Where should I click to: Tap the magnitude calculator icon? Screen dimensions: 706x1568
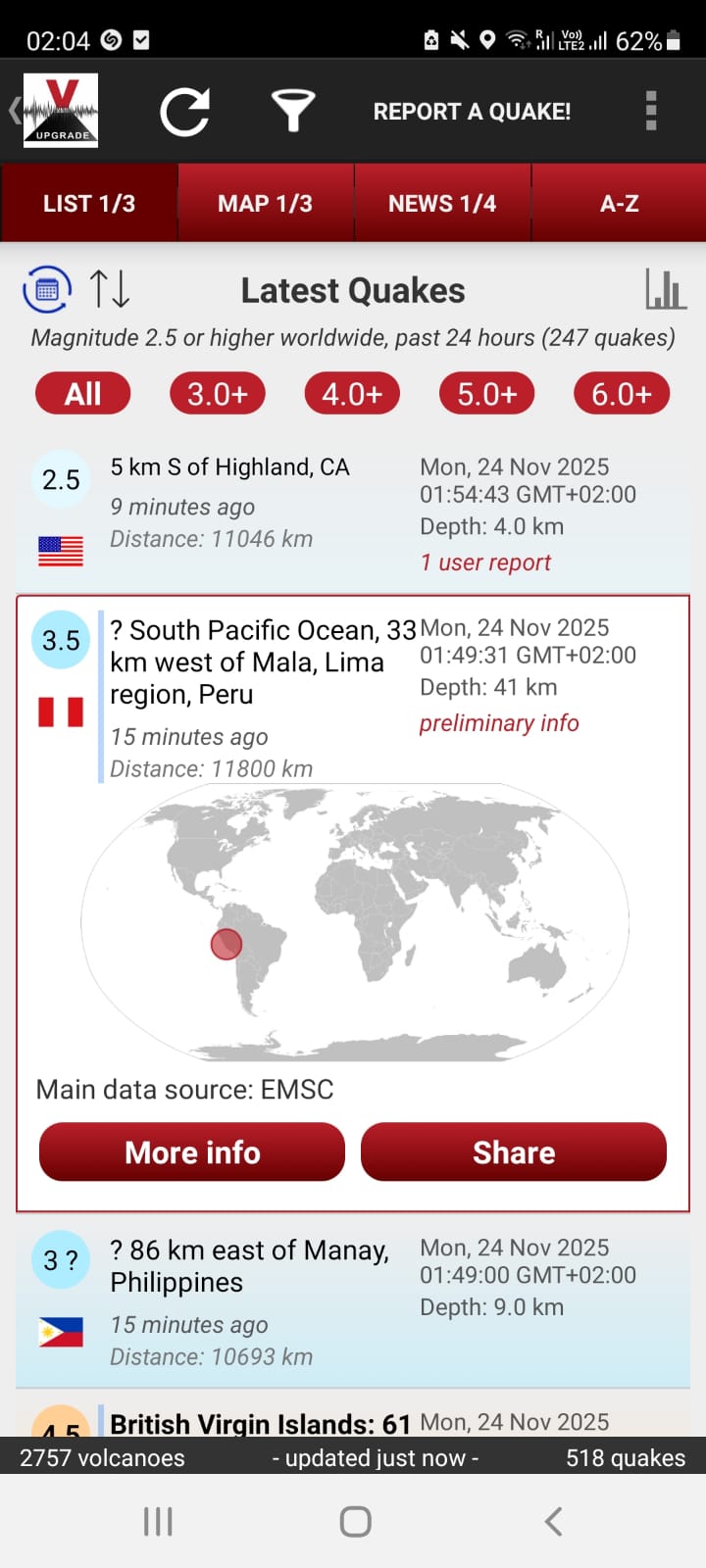pos(45,289)
